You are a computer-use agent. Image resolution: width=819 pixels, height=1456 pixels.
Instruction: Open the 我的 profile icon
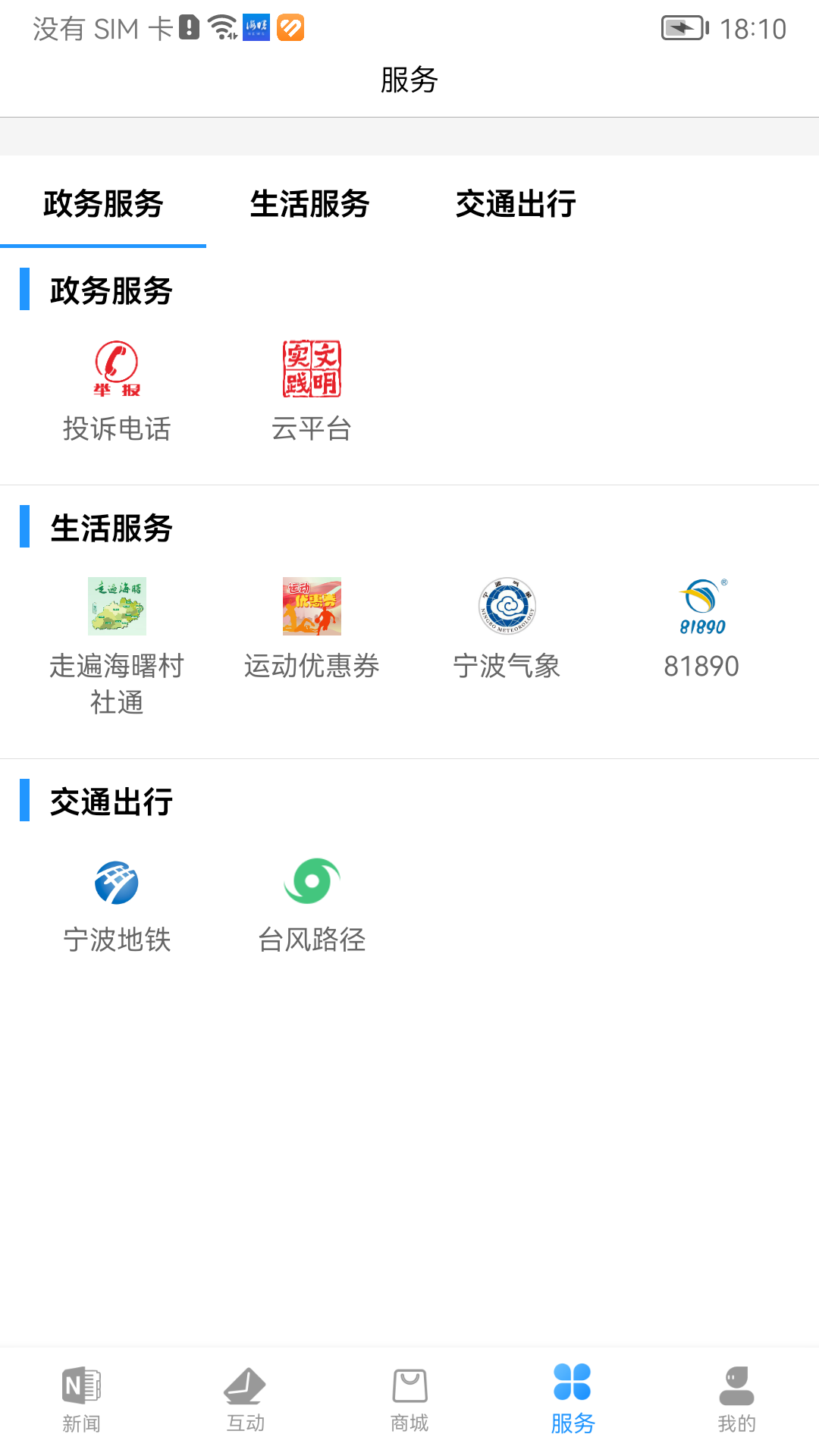coord(737,1385)
